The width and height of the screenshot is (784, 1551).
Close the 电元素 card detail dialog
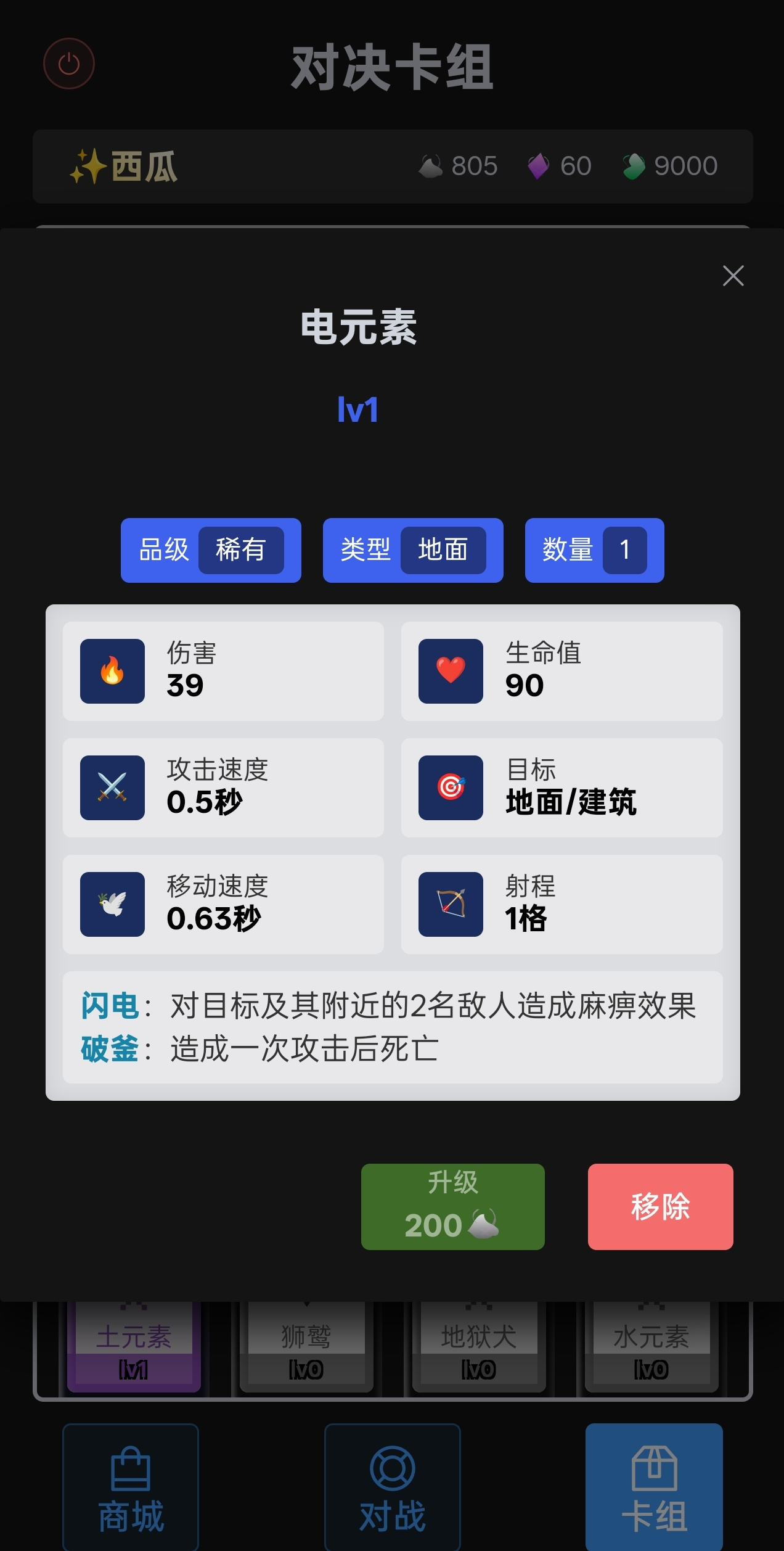tap(733, 276)
